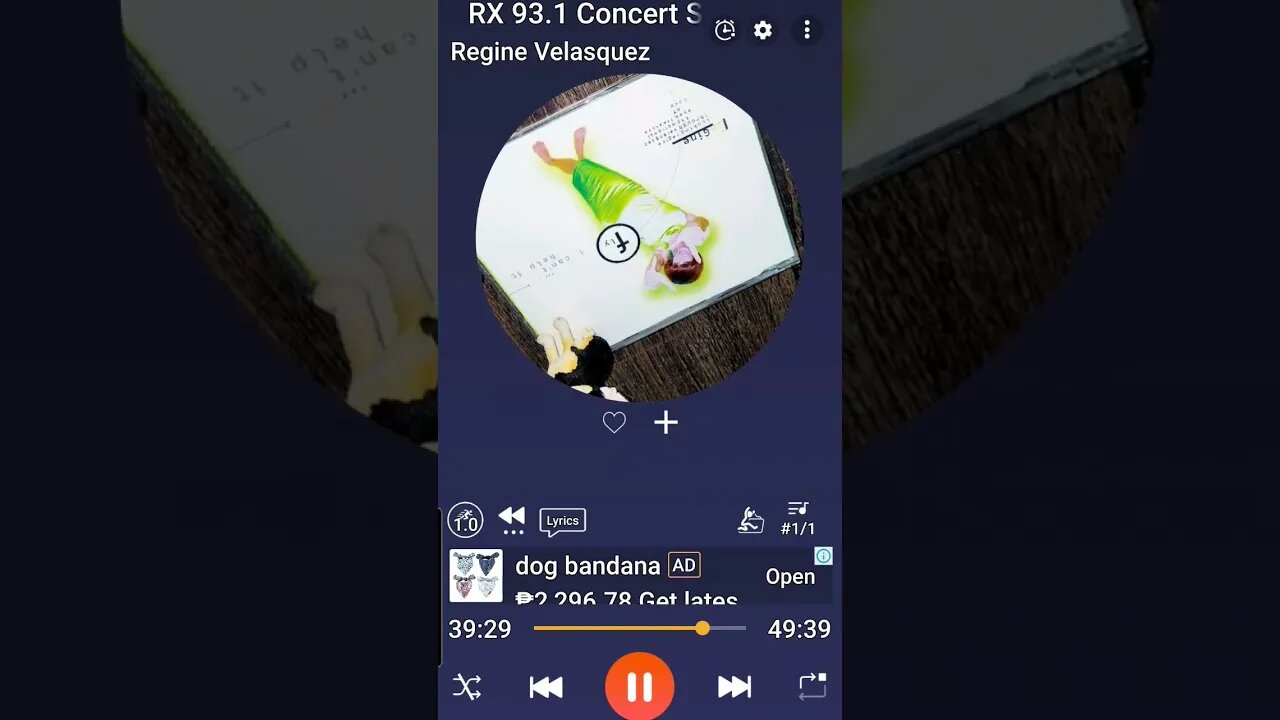Screen dimensions: 1280x720
Task: Pause the current playback
Action: tap(640, 687)
